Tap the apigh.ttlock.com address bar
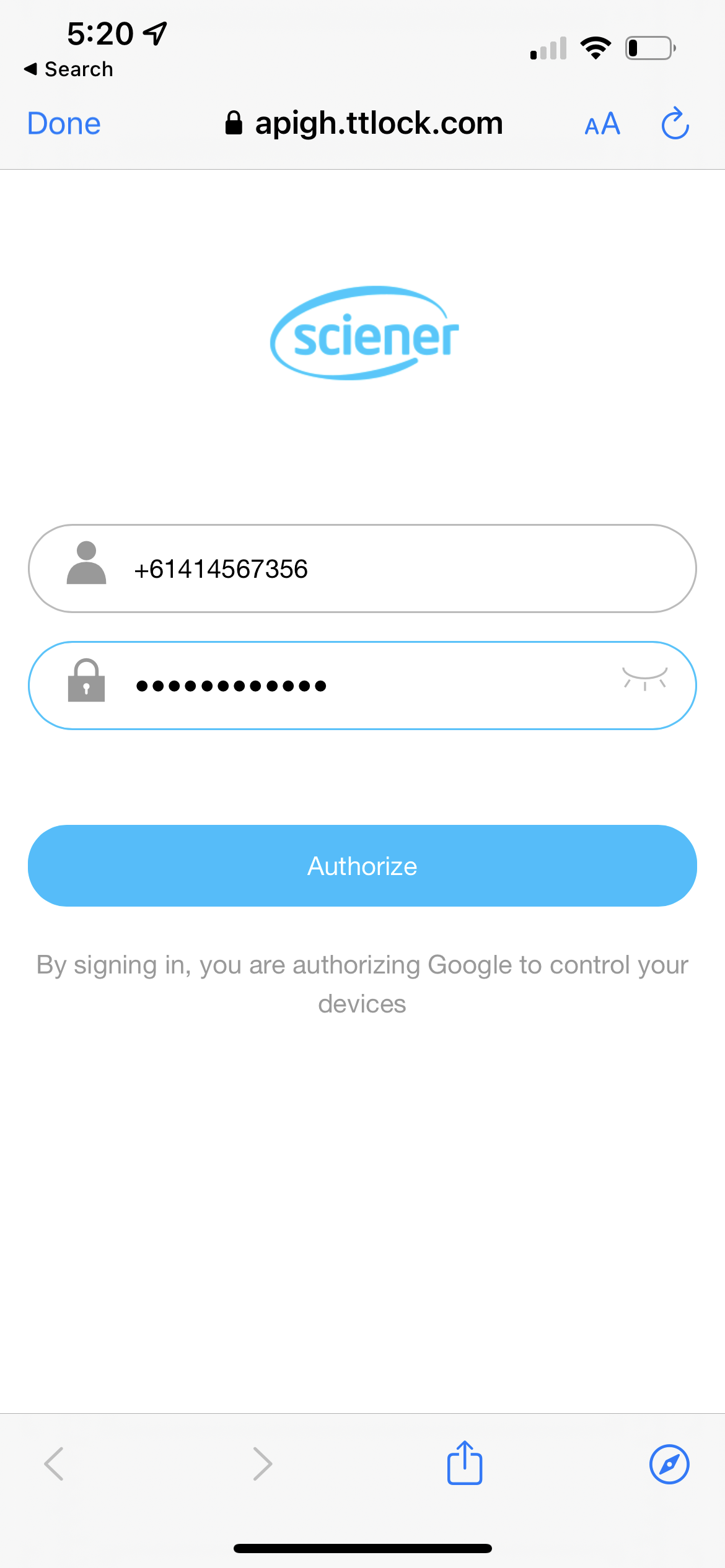 (364, 123)
